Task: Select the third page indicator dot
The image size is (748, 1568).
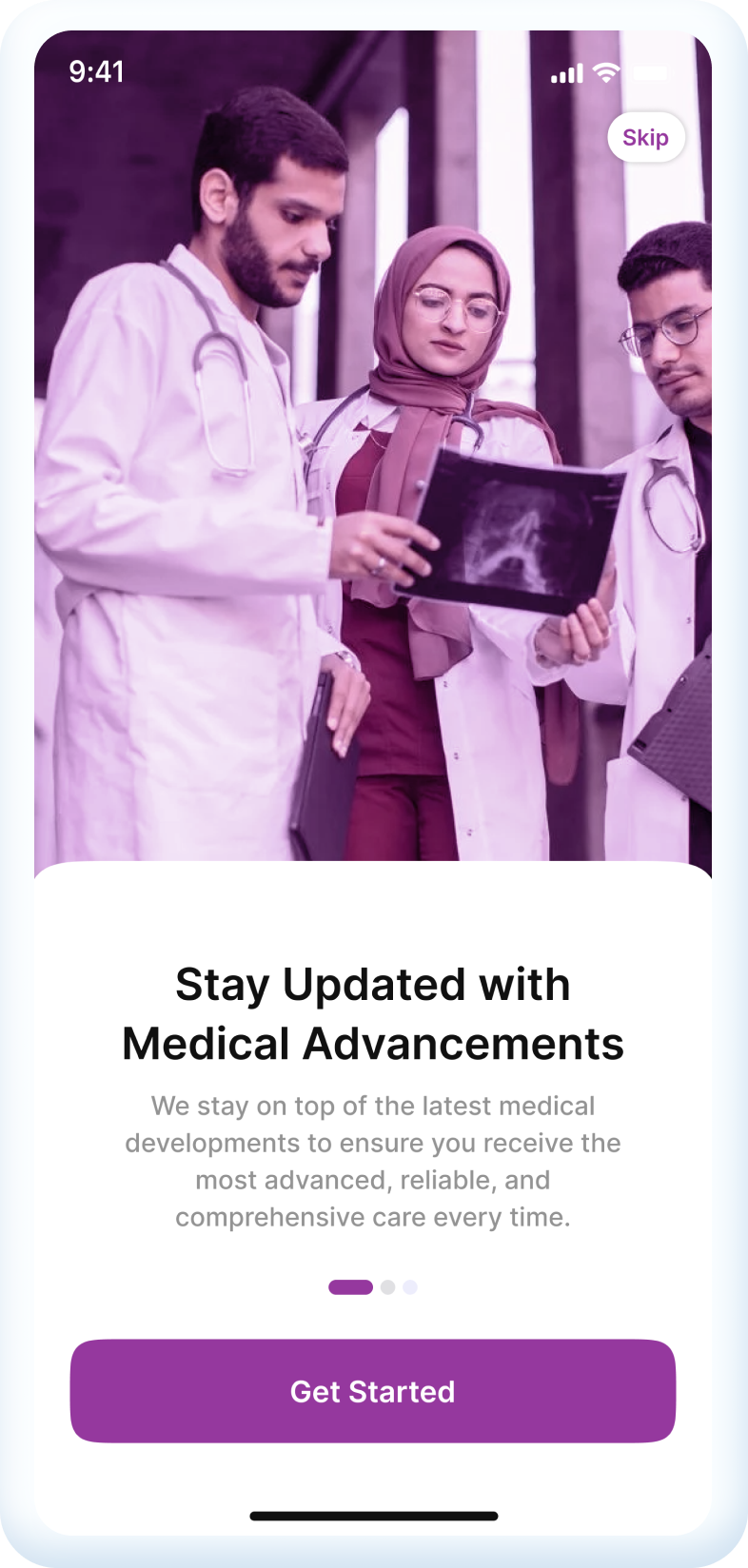Action: coord(409,1287)
